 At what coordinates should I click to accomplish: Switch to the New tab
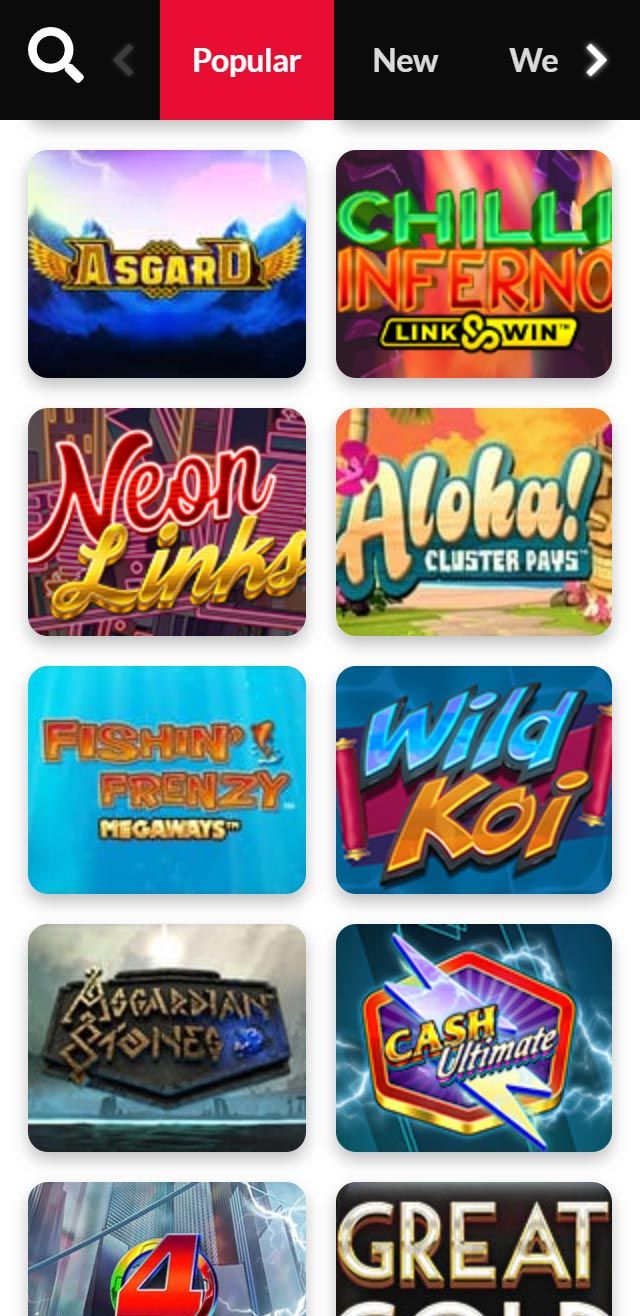pyautogui.click(x=405, y=61)
